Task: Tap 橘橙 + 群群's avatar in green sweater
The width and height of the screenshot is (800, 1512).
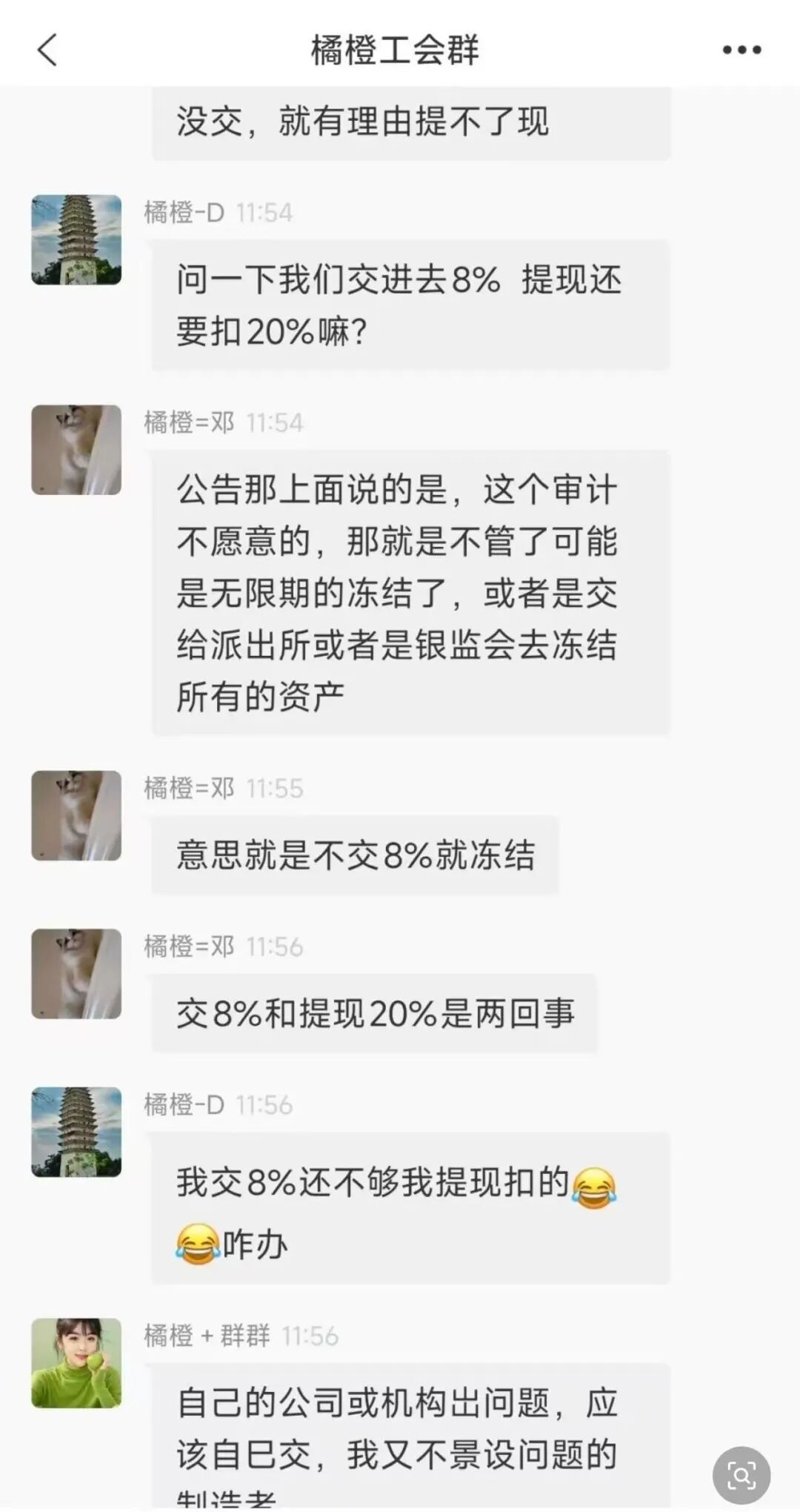Action: pos(76,1363)
